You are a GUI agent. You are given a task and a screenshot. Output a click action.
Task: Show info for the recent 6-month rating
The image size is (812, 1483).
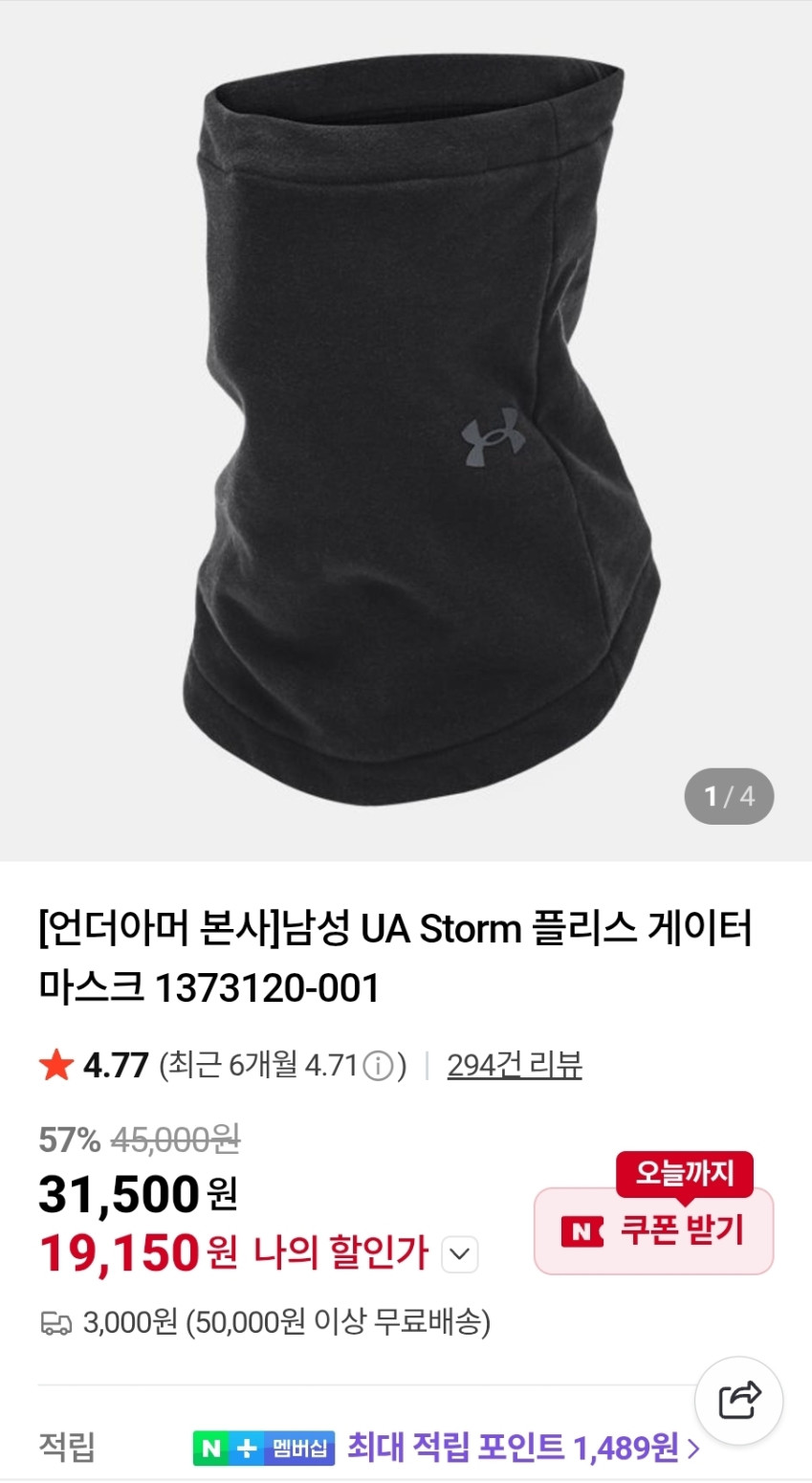[x=379, y=1066]
